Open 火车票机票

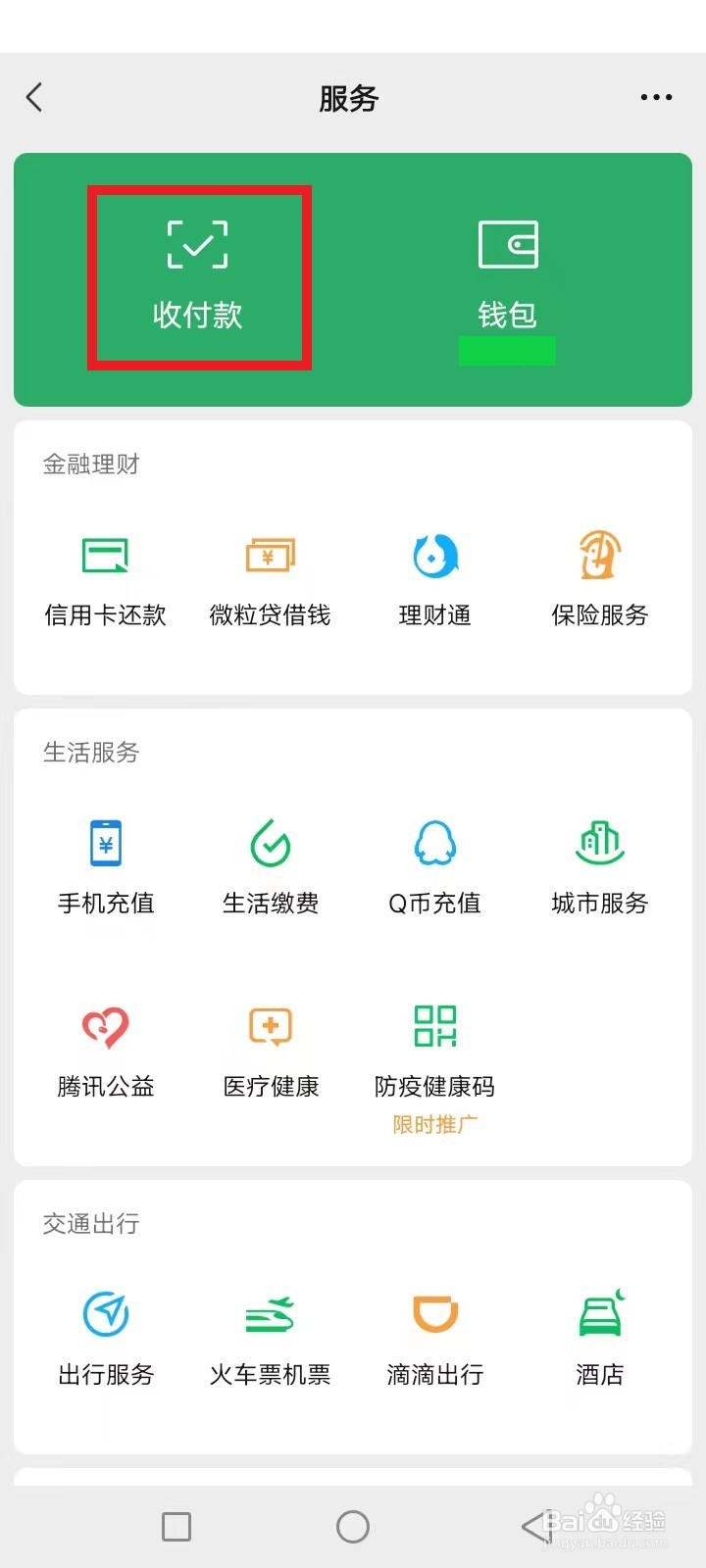point(271,1339)
